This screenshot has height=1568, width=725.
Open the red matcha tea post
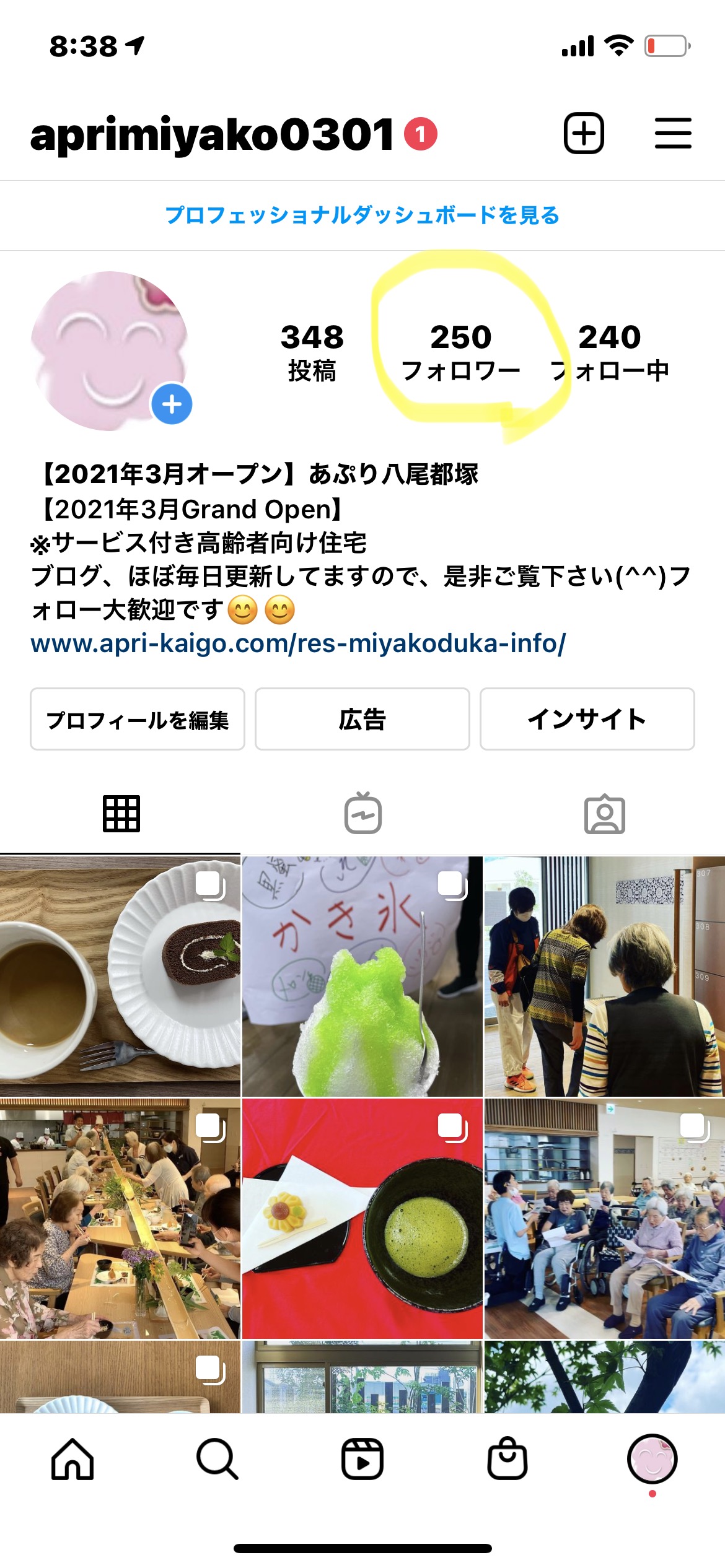362,1219
